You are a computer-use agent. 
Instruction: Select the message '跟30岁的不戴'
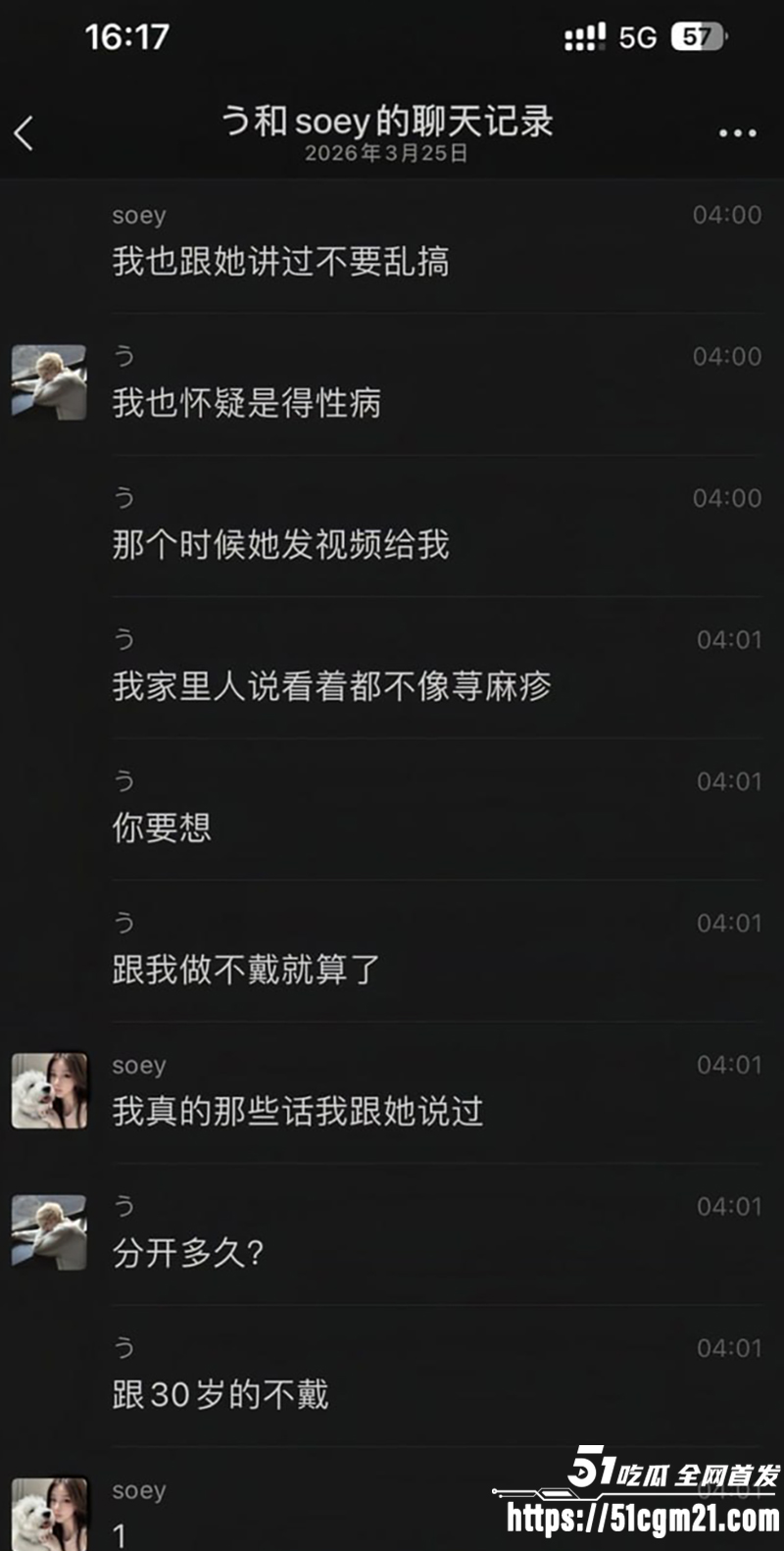(x=221, y=1396)
